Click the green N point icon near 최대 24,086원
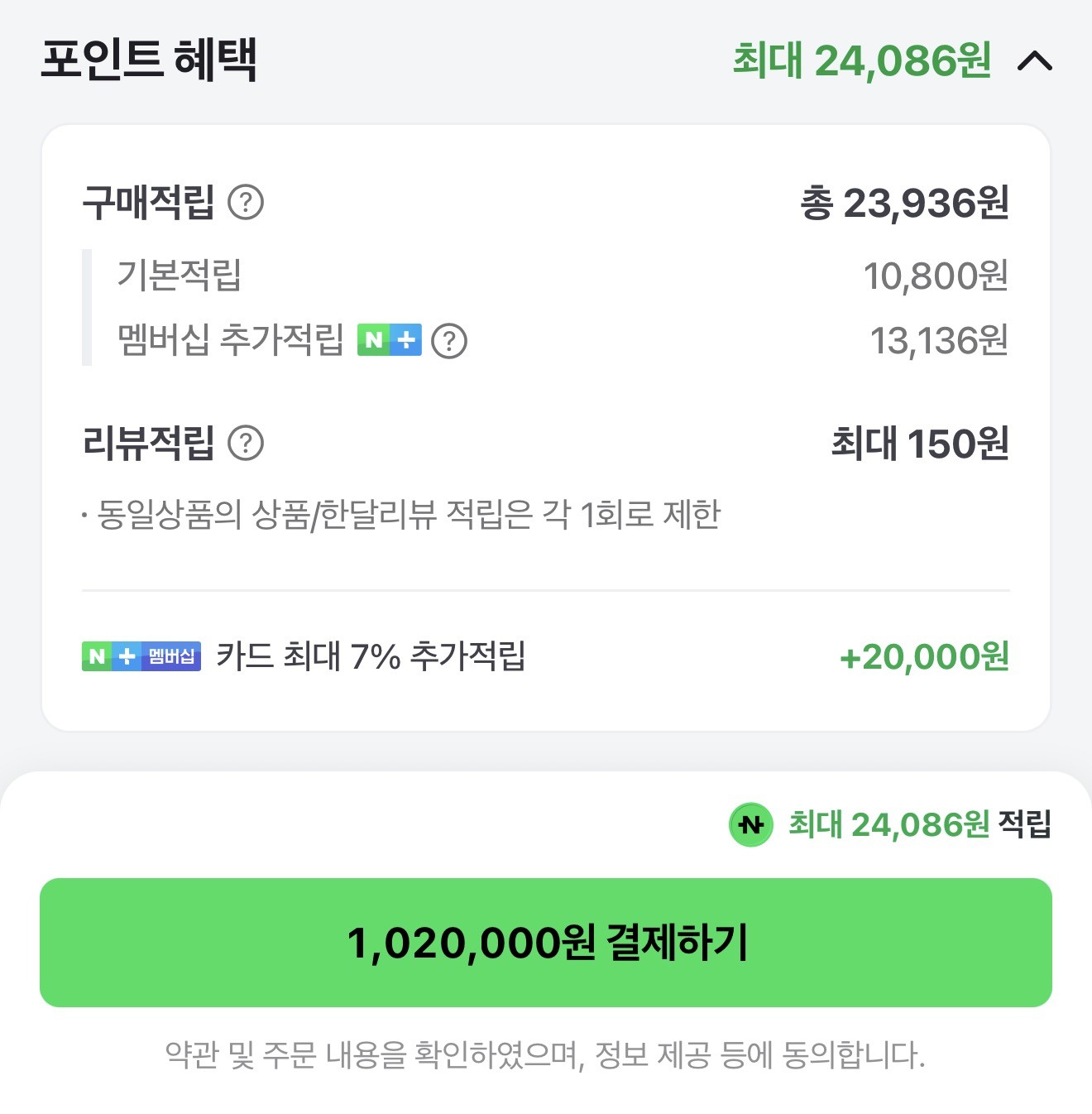 click(749, 824)
